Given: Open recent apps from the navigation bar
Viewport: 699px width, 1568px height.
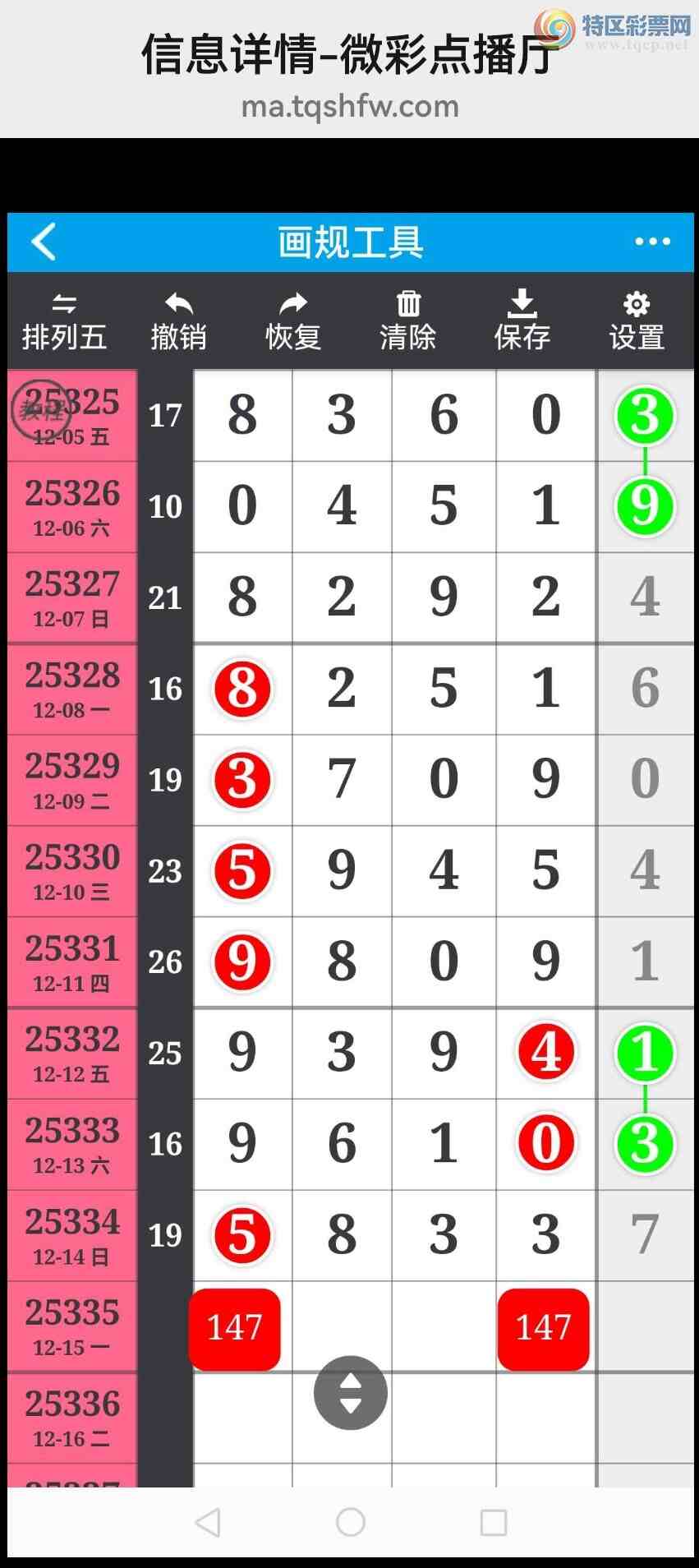Looking at the screenshot, I should 493,1522.
